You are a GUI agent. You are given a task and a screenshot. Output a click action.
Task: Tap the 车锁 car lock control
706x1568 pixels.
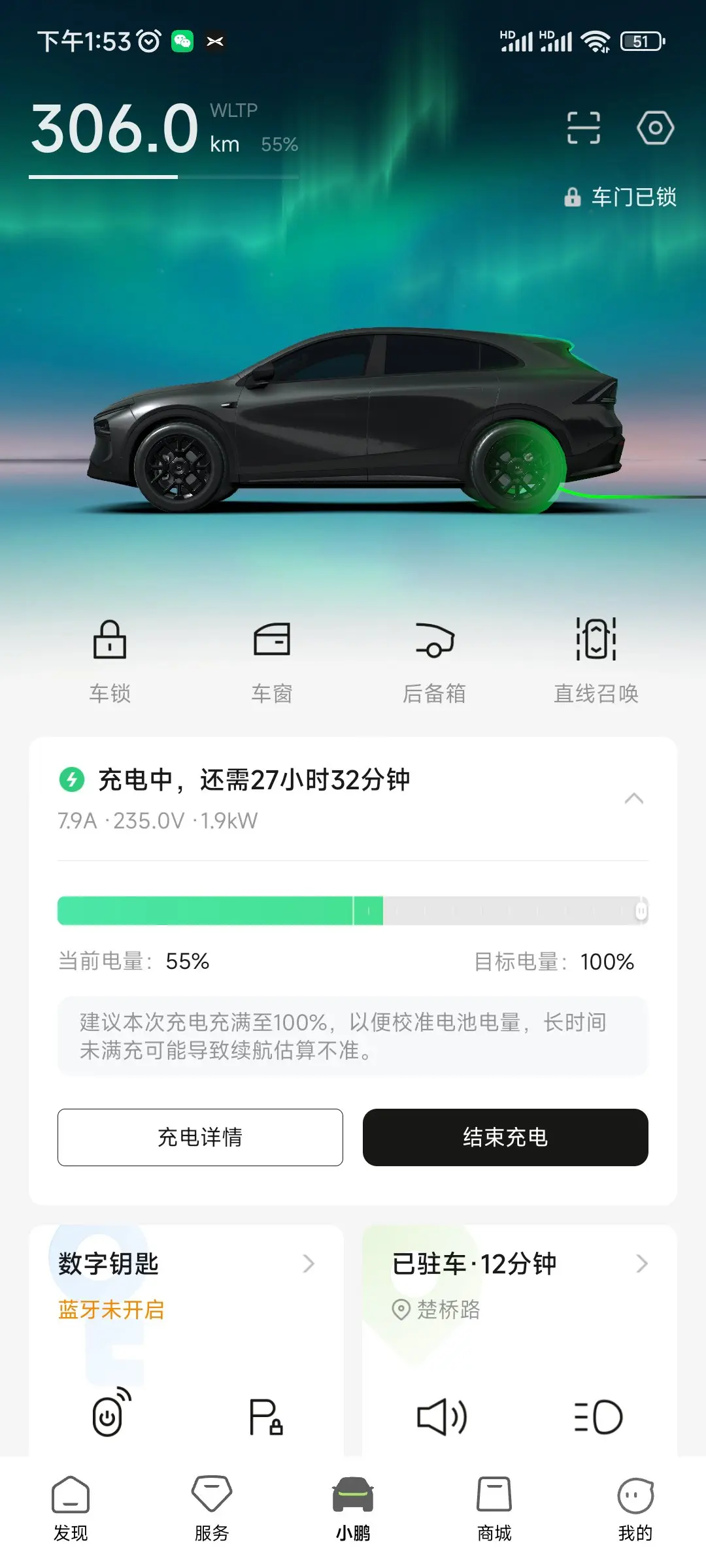[110, 661]
